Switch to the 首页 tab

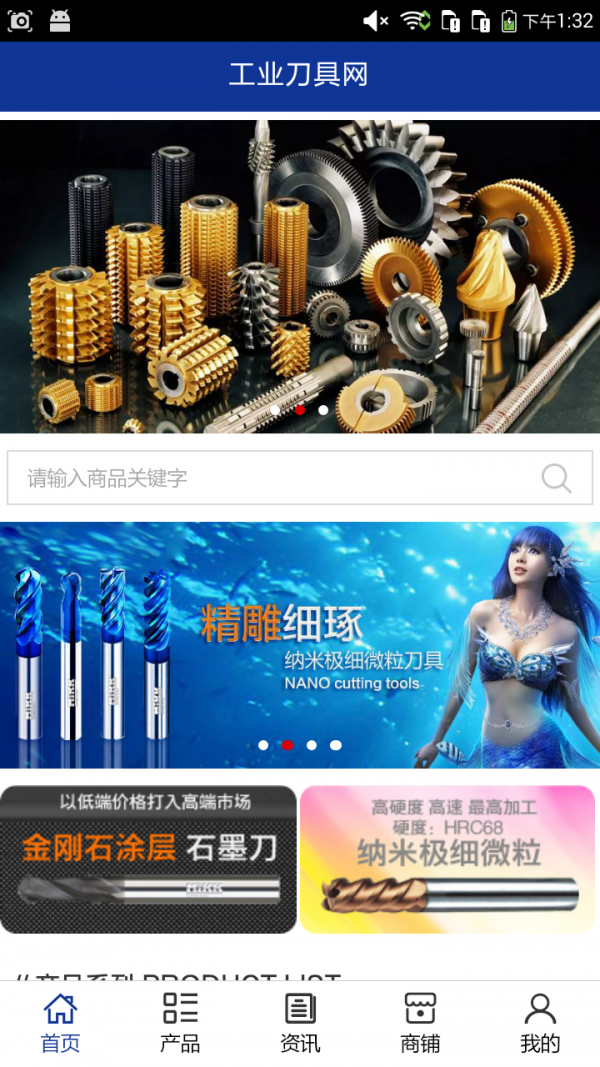click(60, 1023)
